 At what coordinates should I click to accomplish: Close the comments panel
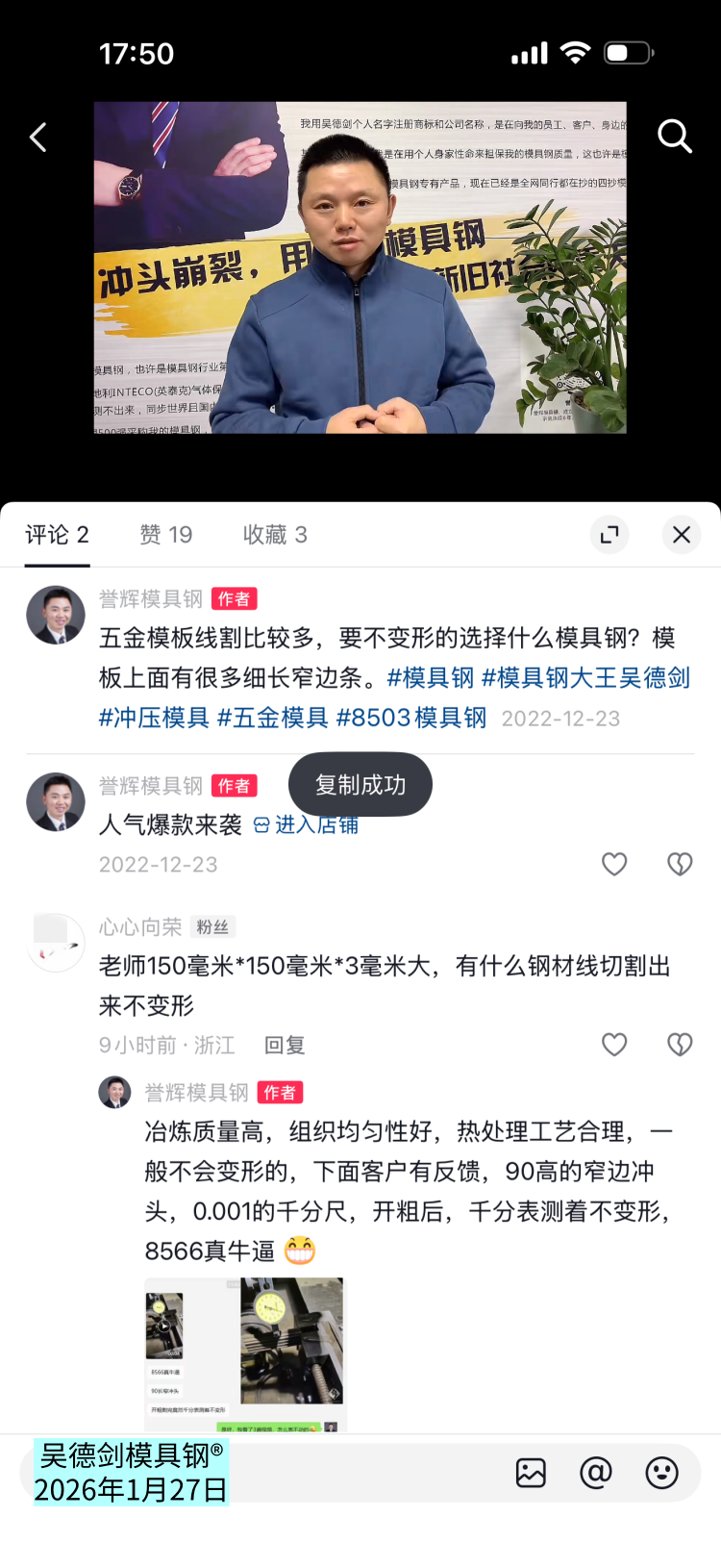click(682, 535)
